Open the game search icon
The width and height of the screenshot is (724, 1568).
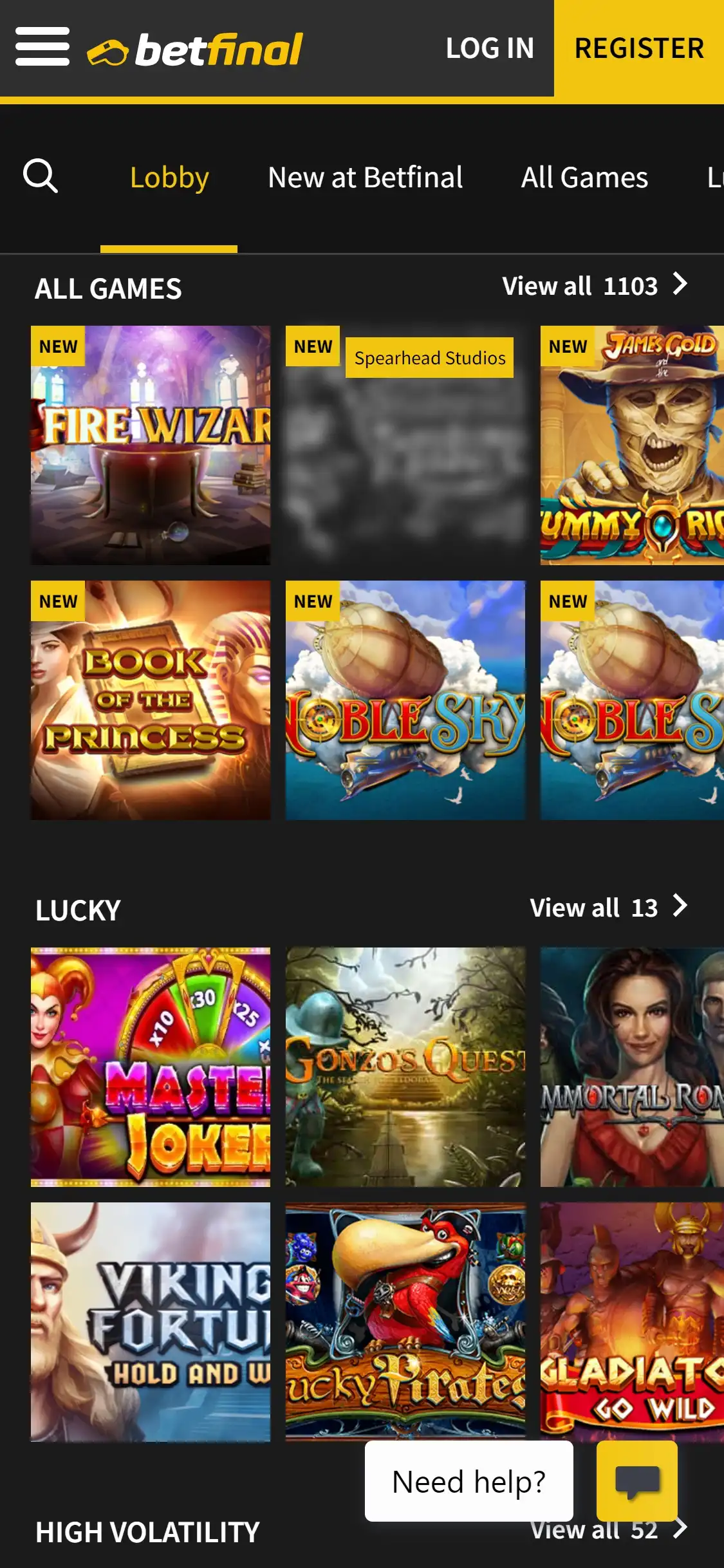[x=41, y=176]
